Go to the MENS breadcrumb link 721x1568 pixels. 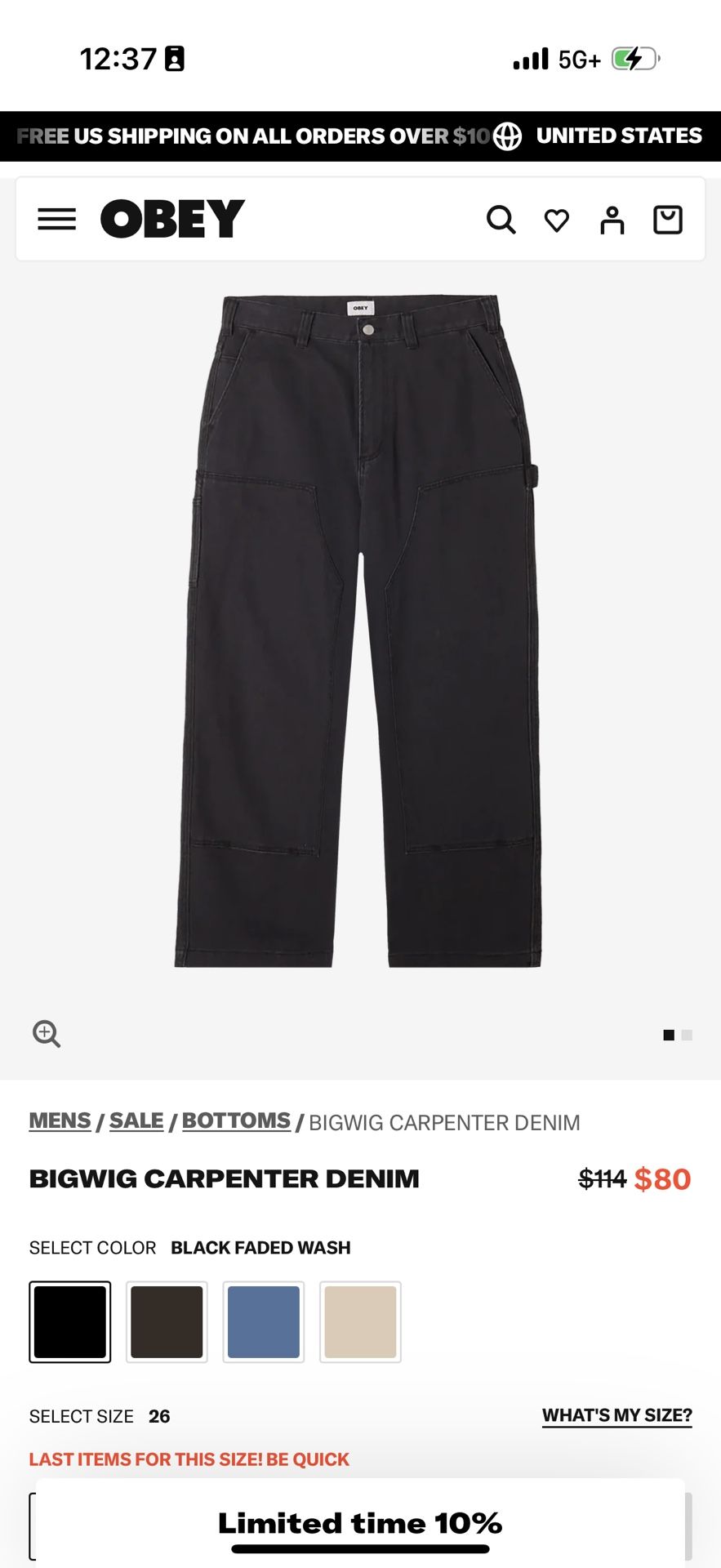60,1121
